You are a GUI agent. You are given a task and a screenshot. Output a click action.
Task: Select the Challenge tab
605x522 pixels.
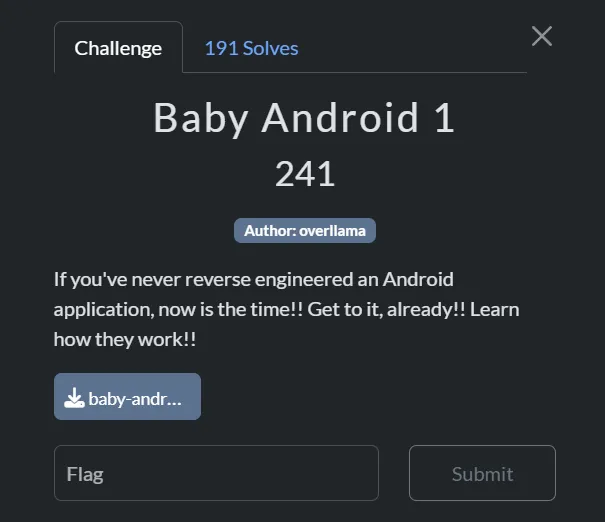(x=118, y=48)
